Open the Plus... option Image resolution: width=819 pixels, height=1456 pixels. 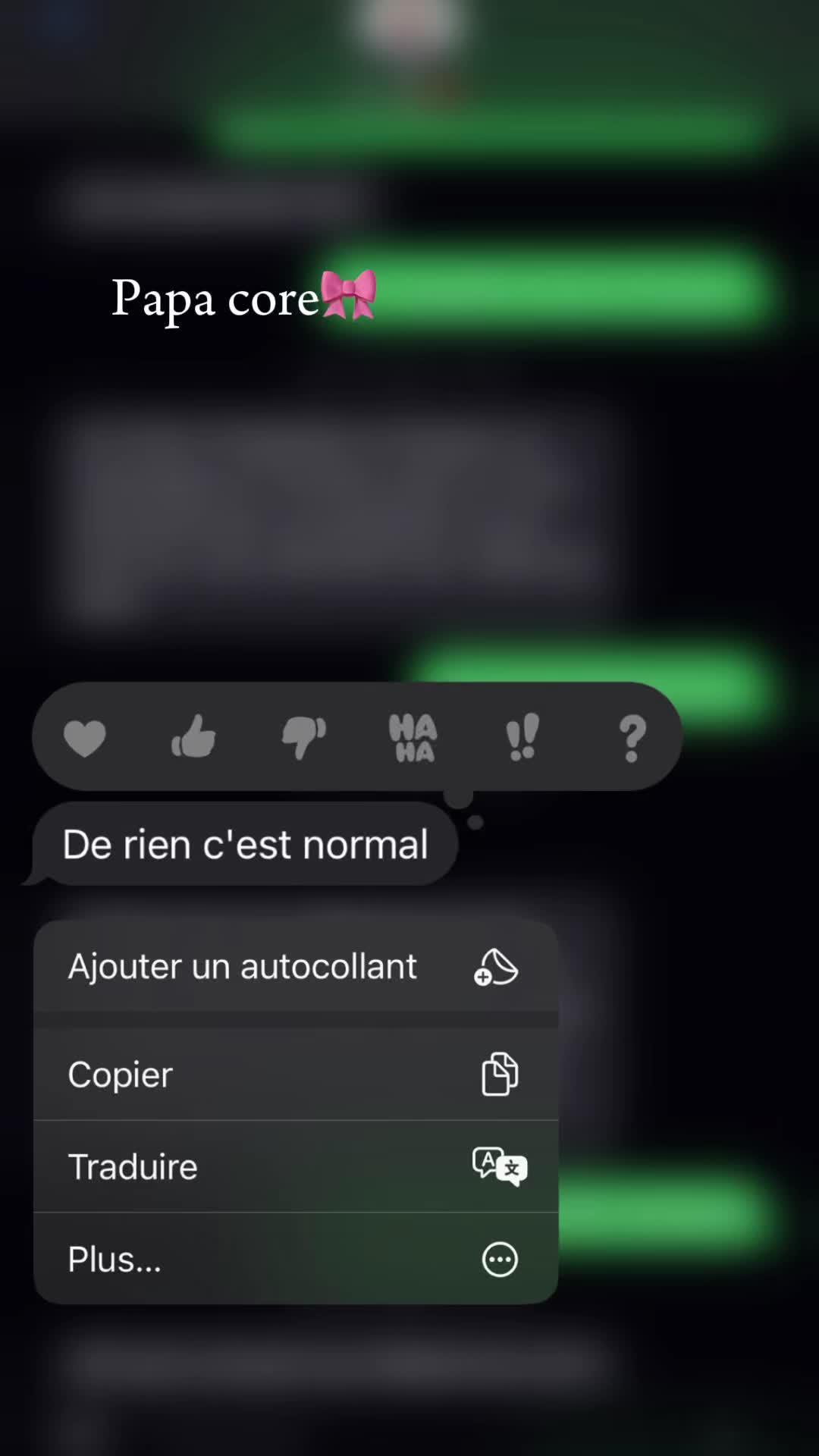click(x=296, y=1259)
